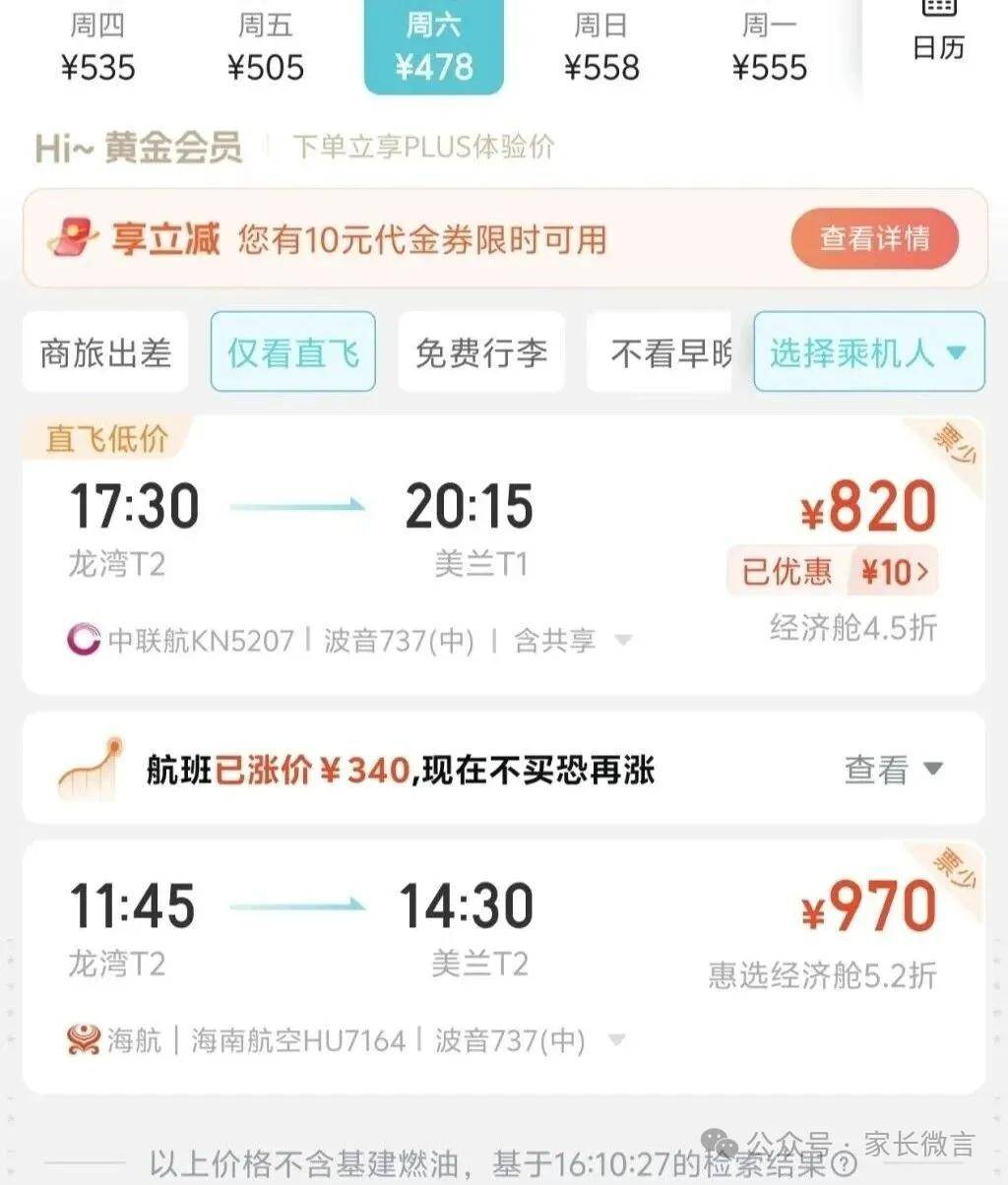Switch to 周一 ¥555 date
Viewport: 1008px width, 1185px height.
coord(770,47)
